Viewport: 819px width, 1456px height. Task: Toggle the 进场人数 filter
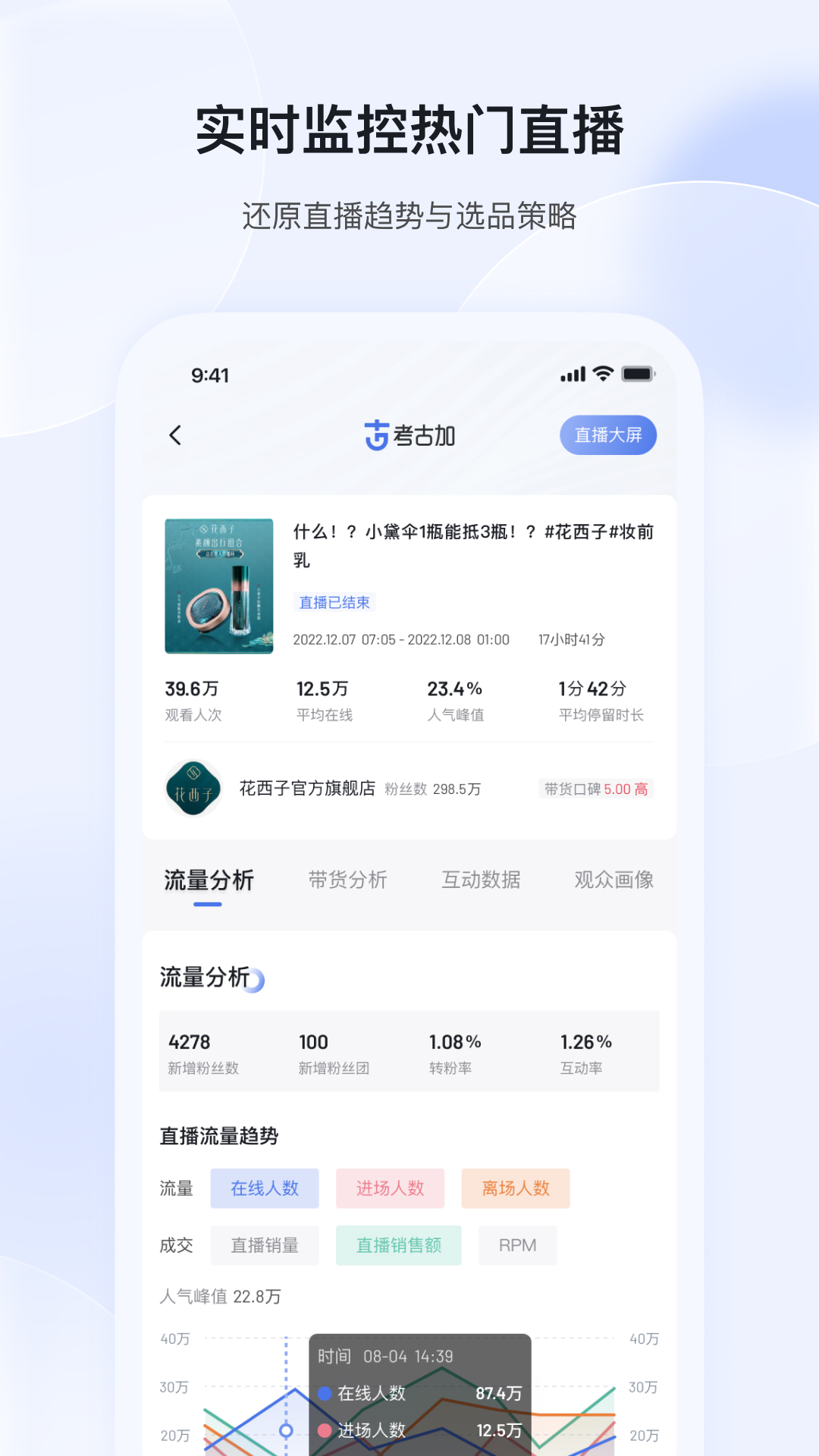tap(390, 1188)
